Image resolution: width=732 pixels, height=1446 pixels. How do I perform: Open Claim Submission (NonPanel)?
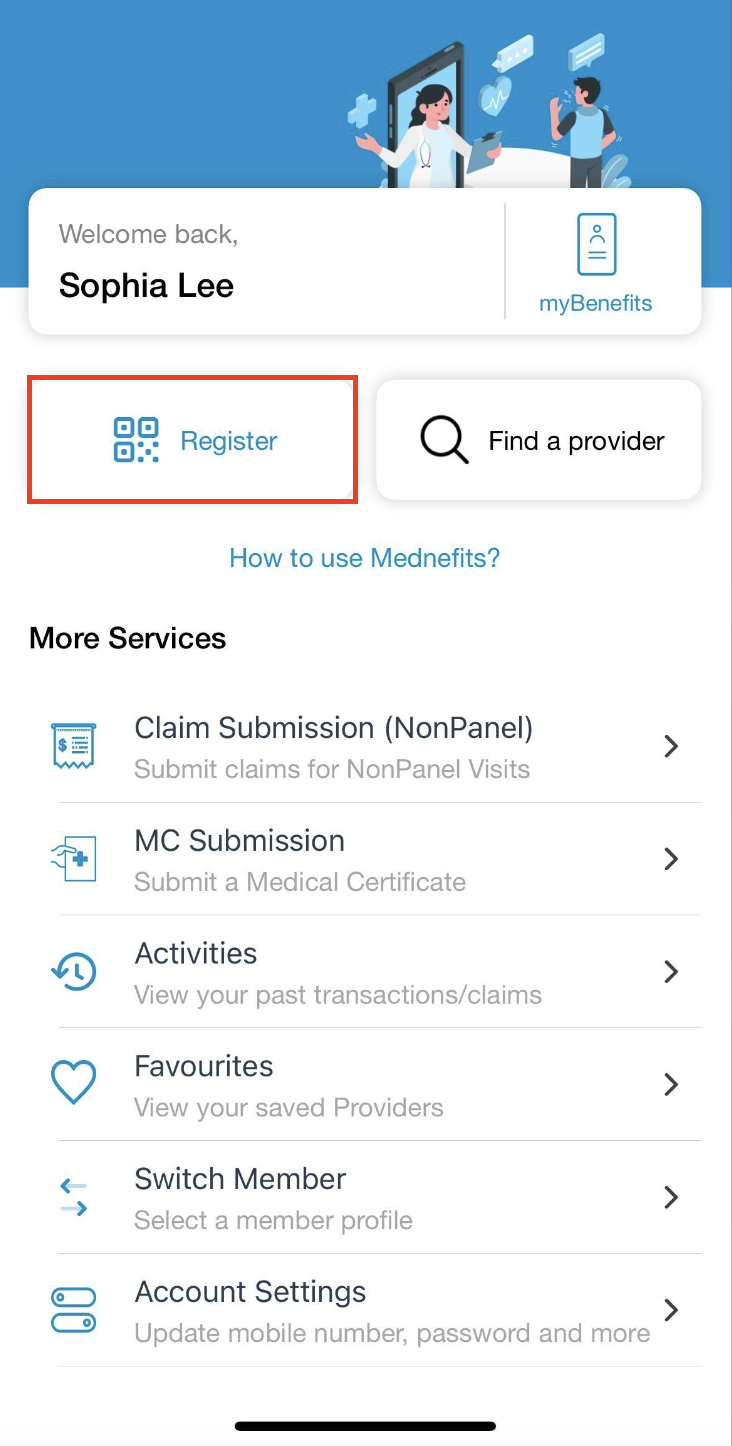(366, 746)
